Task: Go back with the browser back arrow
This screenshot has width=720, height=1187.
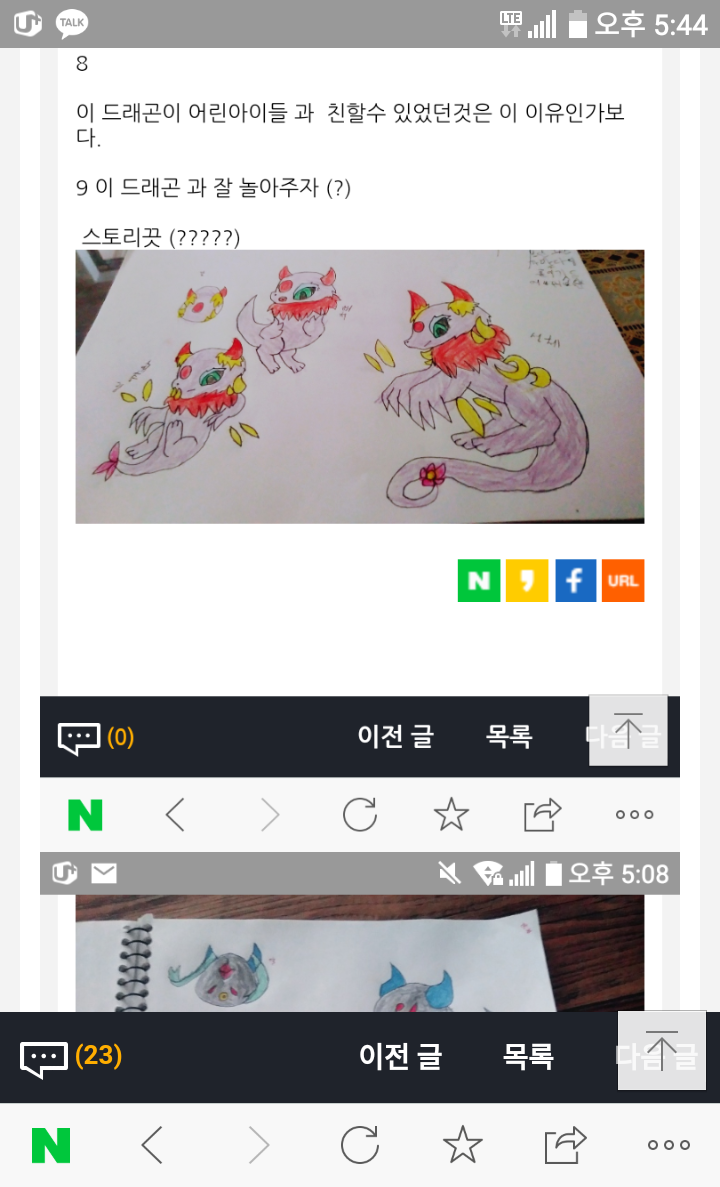Action: pyautogui.click(x=152, y=1145)
